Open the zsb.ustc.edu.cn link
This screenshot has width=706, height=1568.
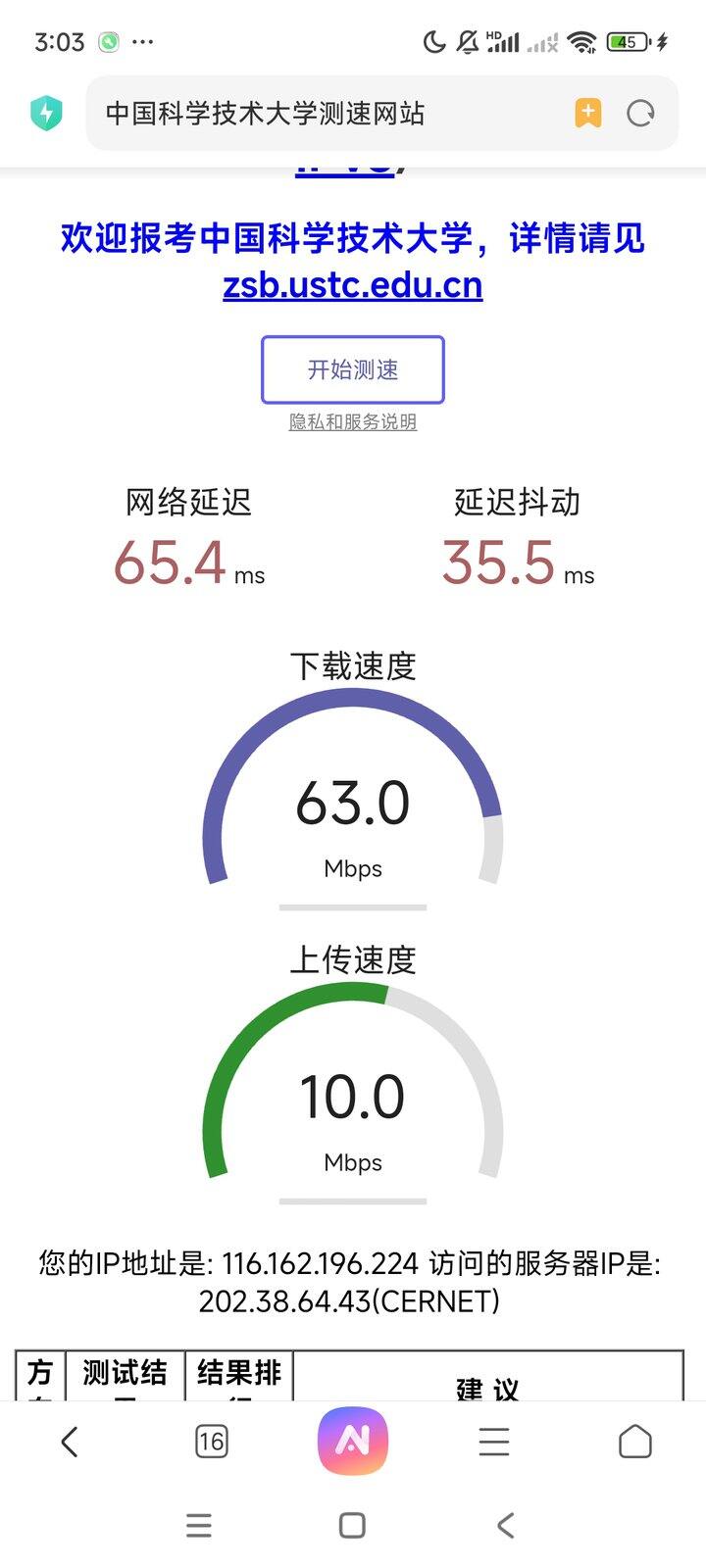(353, 285)
